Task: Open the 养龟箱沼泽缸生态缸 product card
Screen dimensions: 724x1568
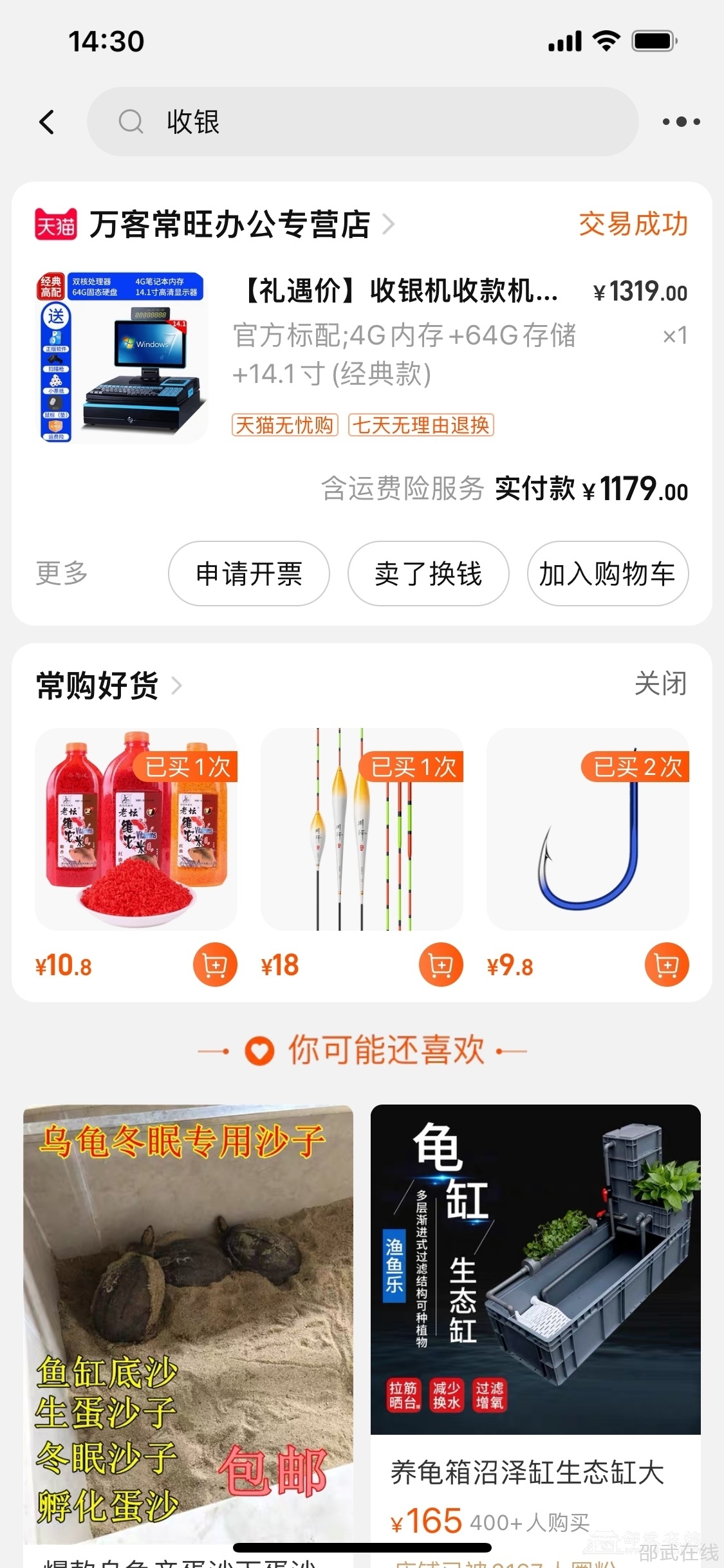Action: (x=535, y=1320)
